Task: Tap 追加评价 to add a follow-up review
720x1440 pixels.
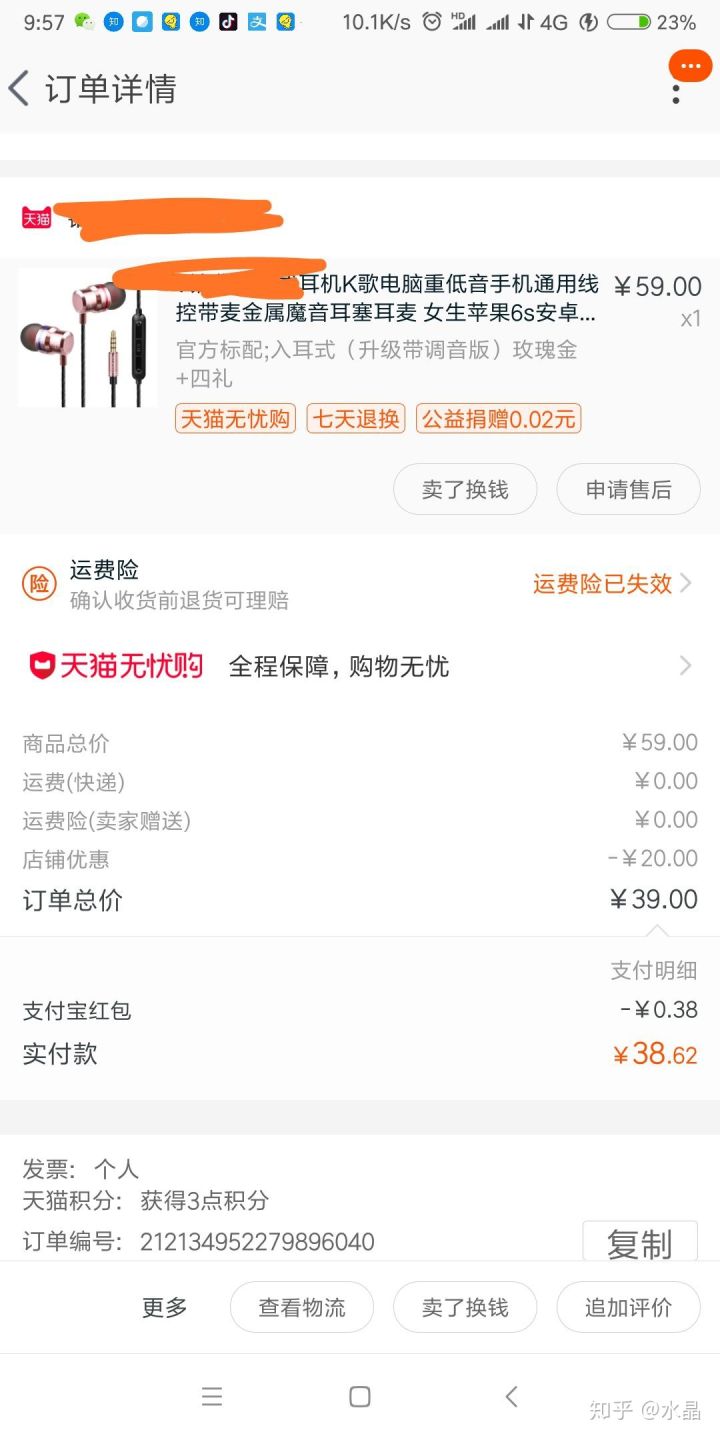Action: (627, 1306)
